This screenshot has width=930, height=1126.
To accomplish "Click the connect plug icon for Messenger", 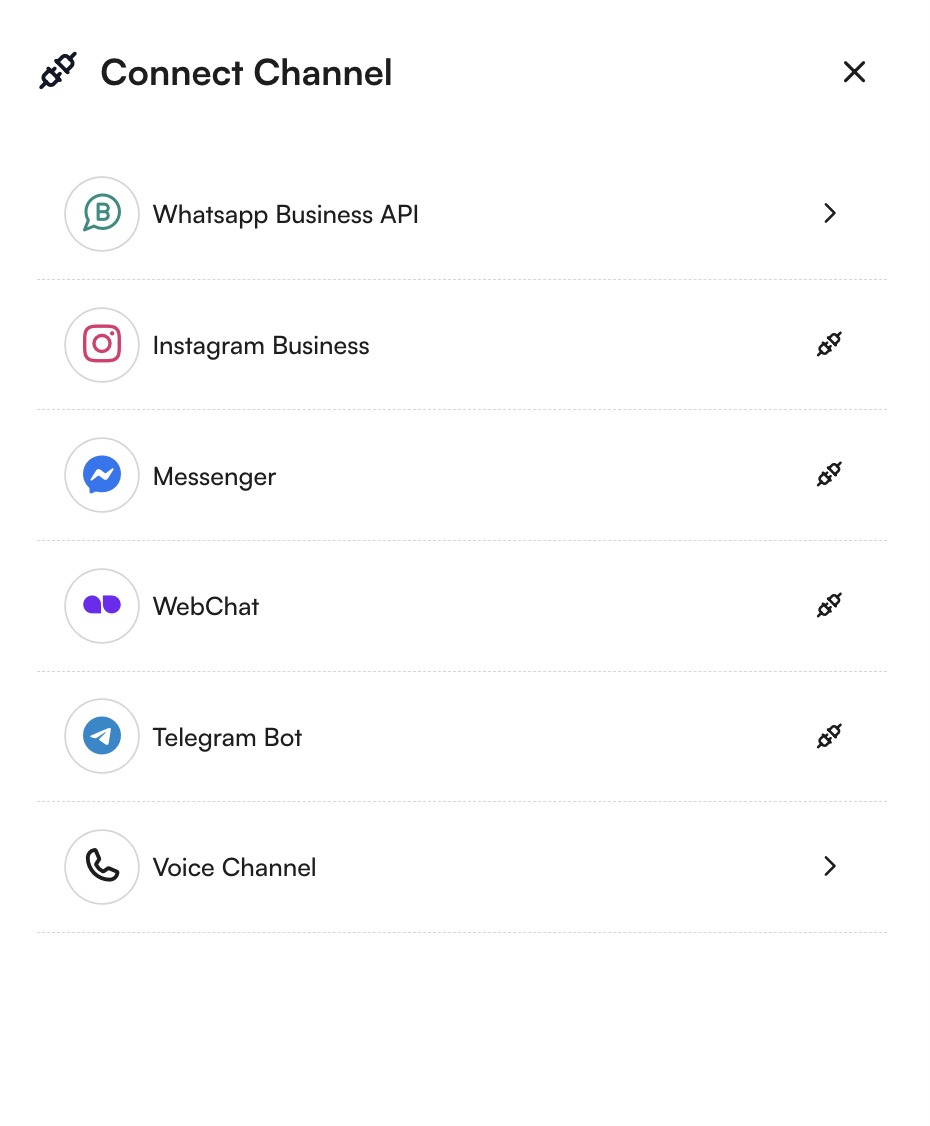I will click(828, 475).
